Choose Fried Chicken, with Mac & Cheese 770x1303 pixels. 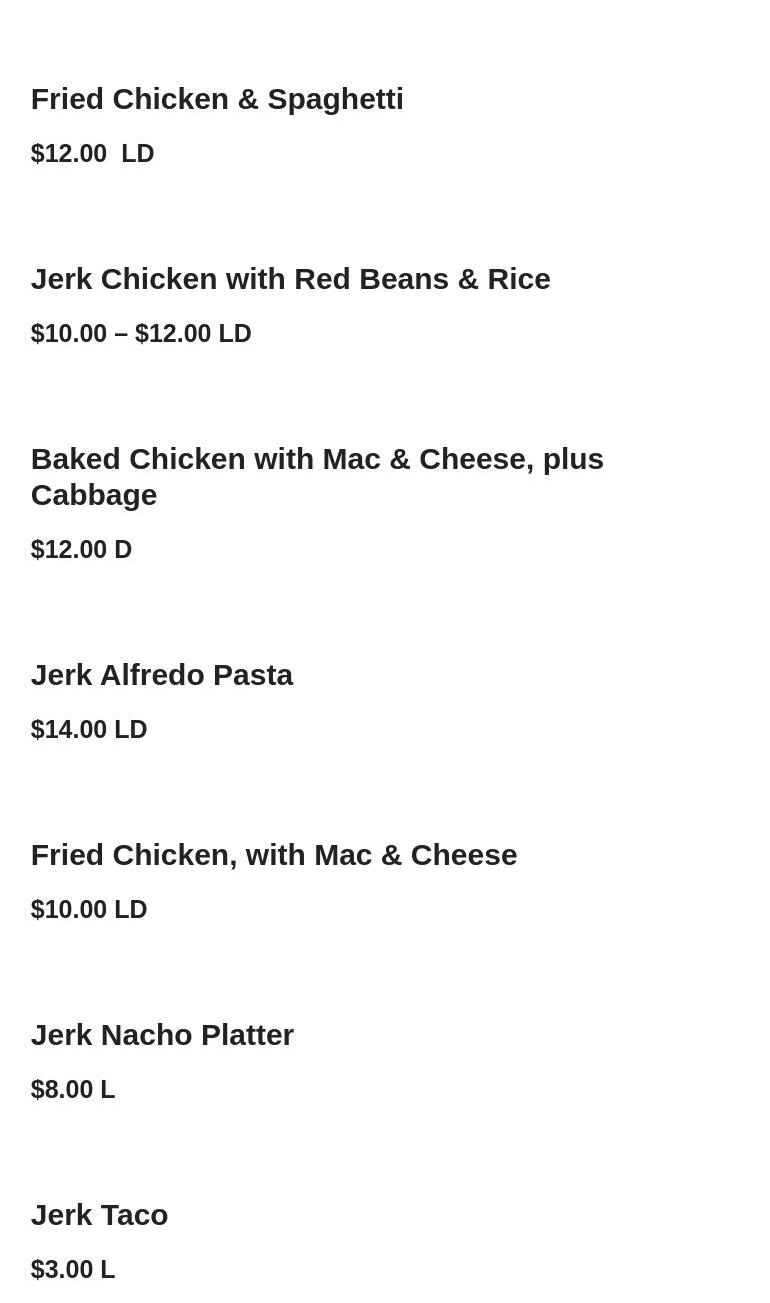(274, 855)
